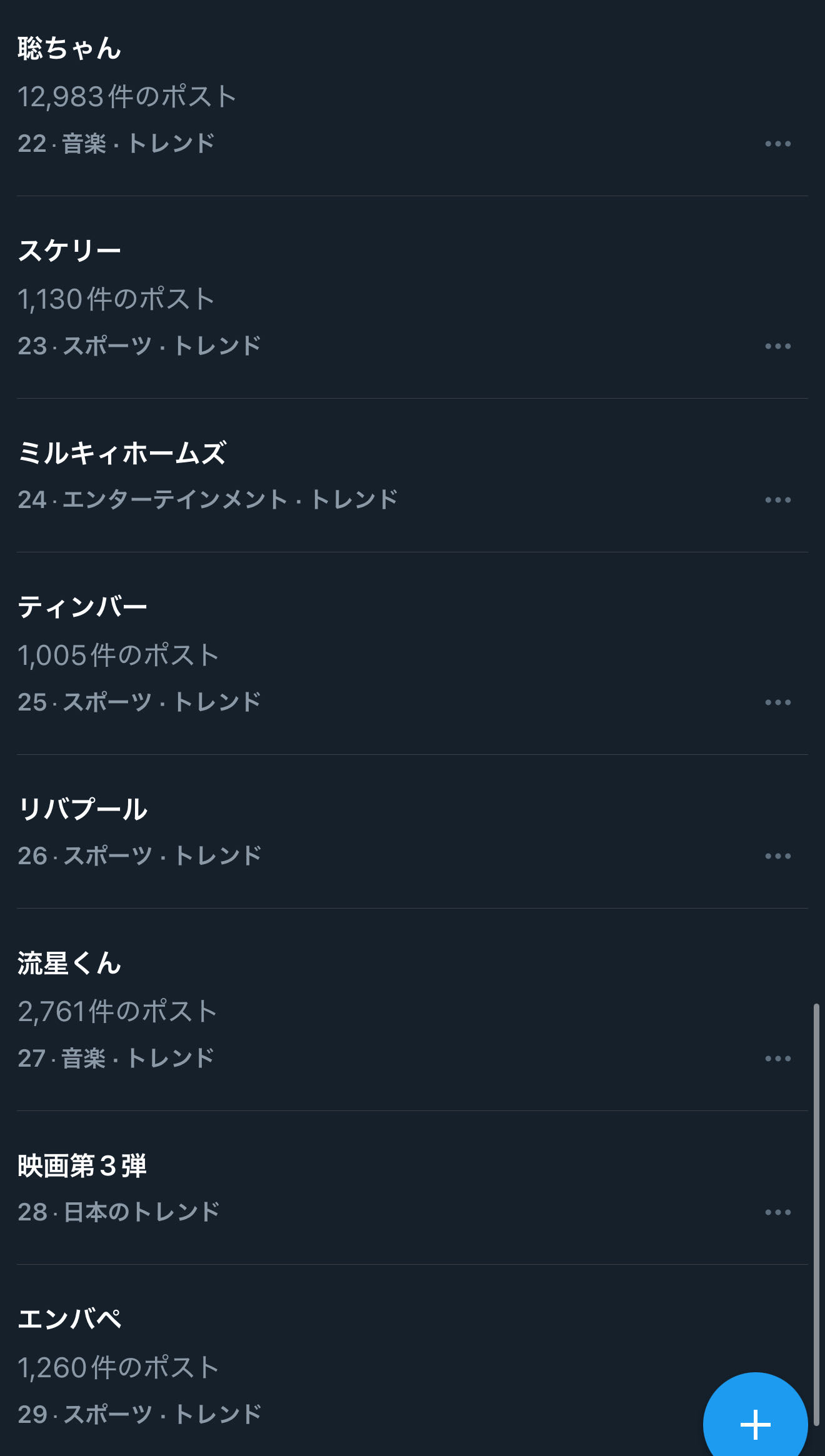Open the エンバペ trending topic
825x1456 pixels.
(x=70, y=1320)
